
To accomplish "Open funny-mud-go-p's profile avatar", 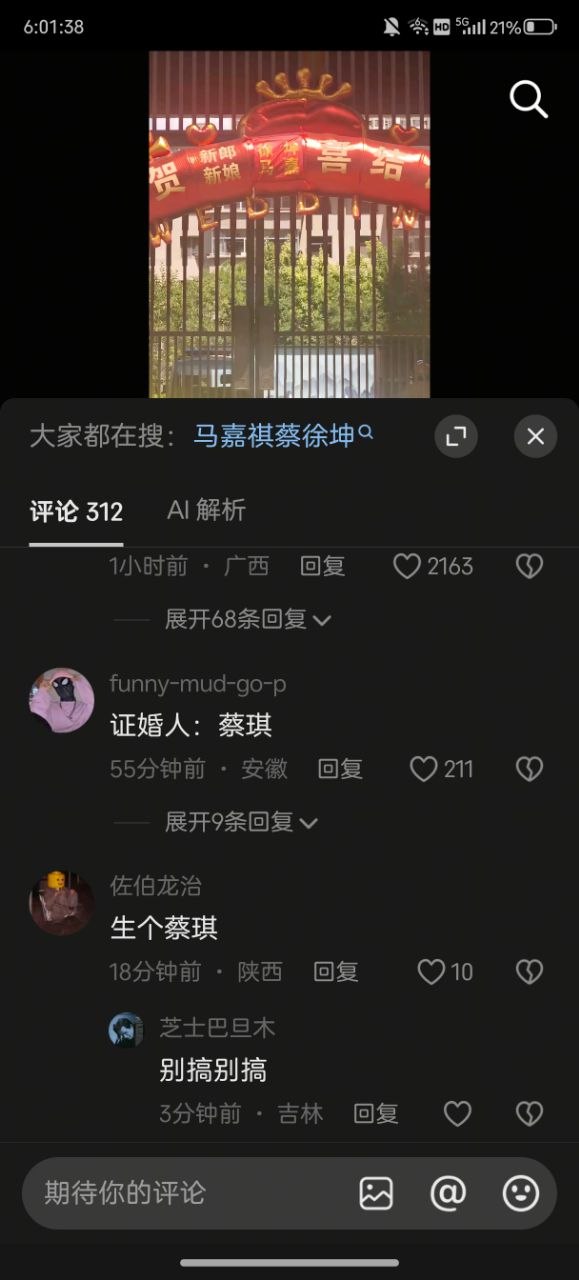I will tap(62, 701).
